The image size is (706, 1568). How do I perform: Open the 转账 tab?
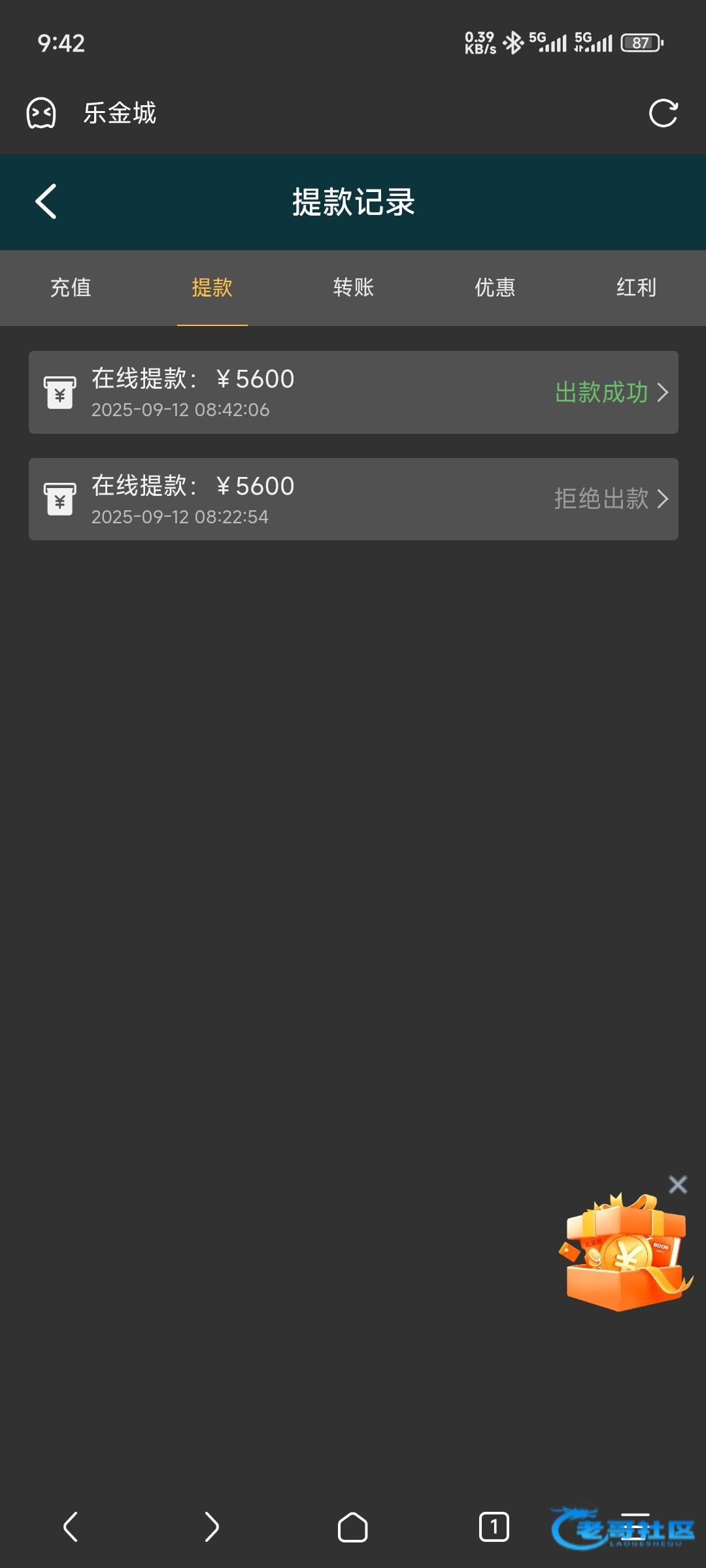pos(353,287)
